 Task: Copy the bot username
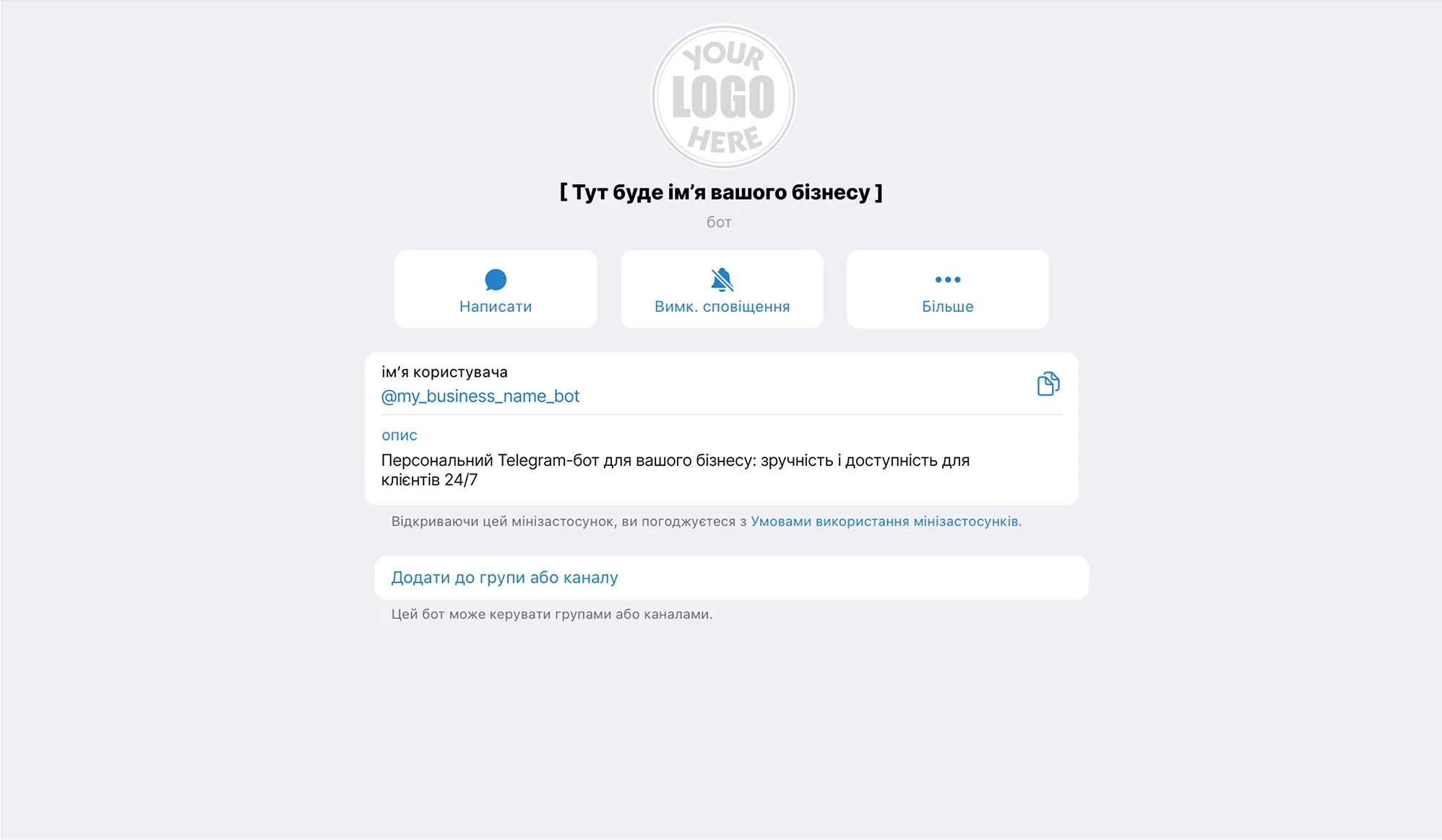(x=1048, y=384)
